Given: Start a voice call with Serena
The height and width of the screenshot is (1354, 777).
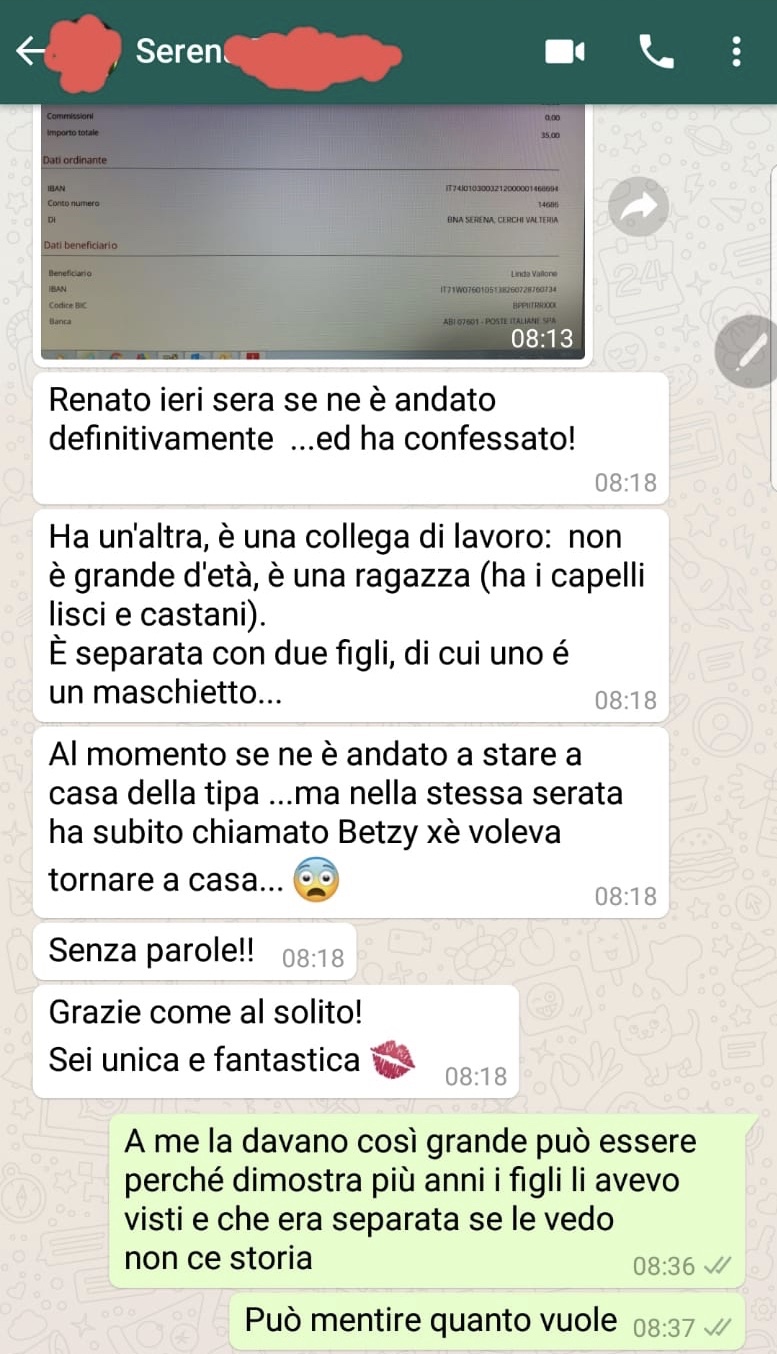Looking at the screenshot, I should click(x=656, y=52).
